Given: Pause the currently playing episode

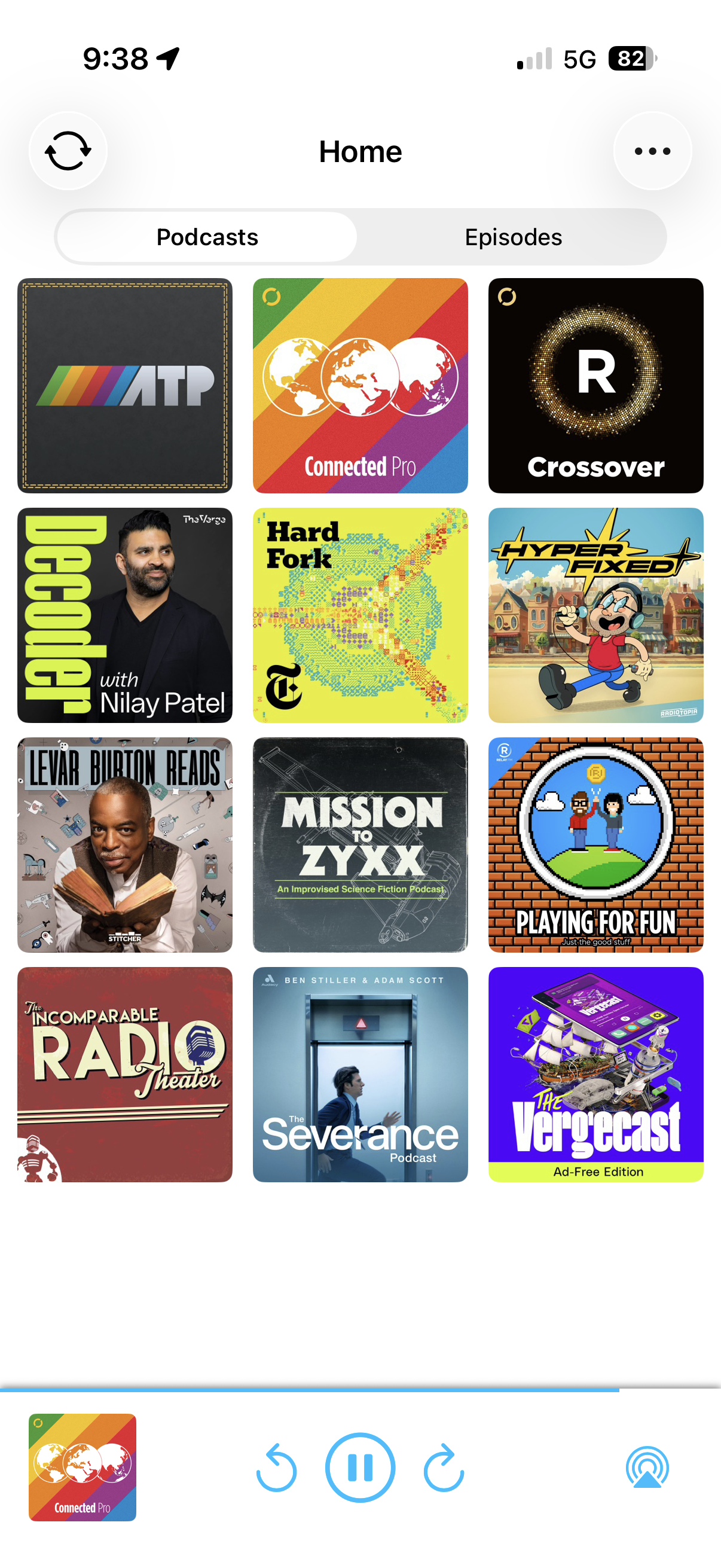Looking at the screenshot, I should point(360,1467).
